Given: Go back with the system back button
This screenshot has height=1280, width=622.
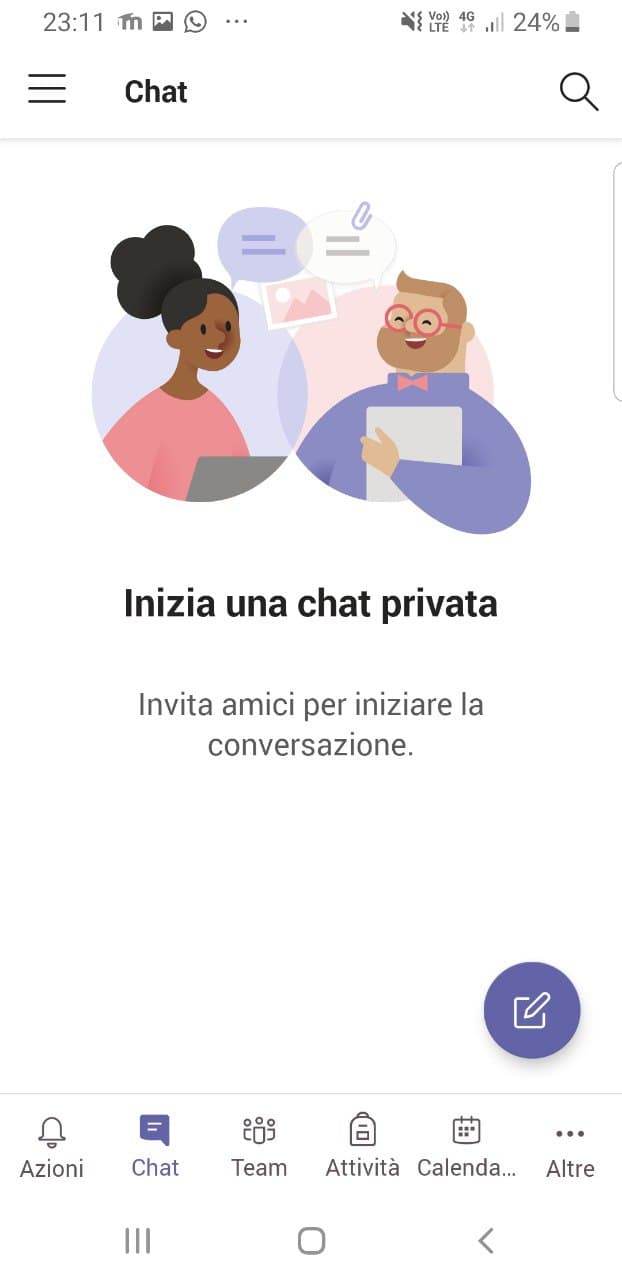Looking at the screenshot, I should (x=486, y=1241).
